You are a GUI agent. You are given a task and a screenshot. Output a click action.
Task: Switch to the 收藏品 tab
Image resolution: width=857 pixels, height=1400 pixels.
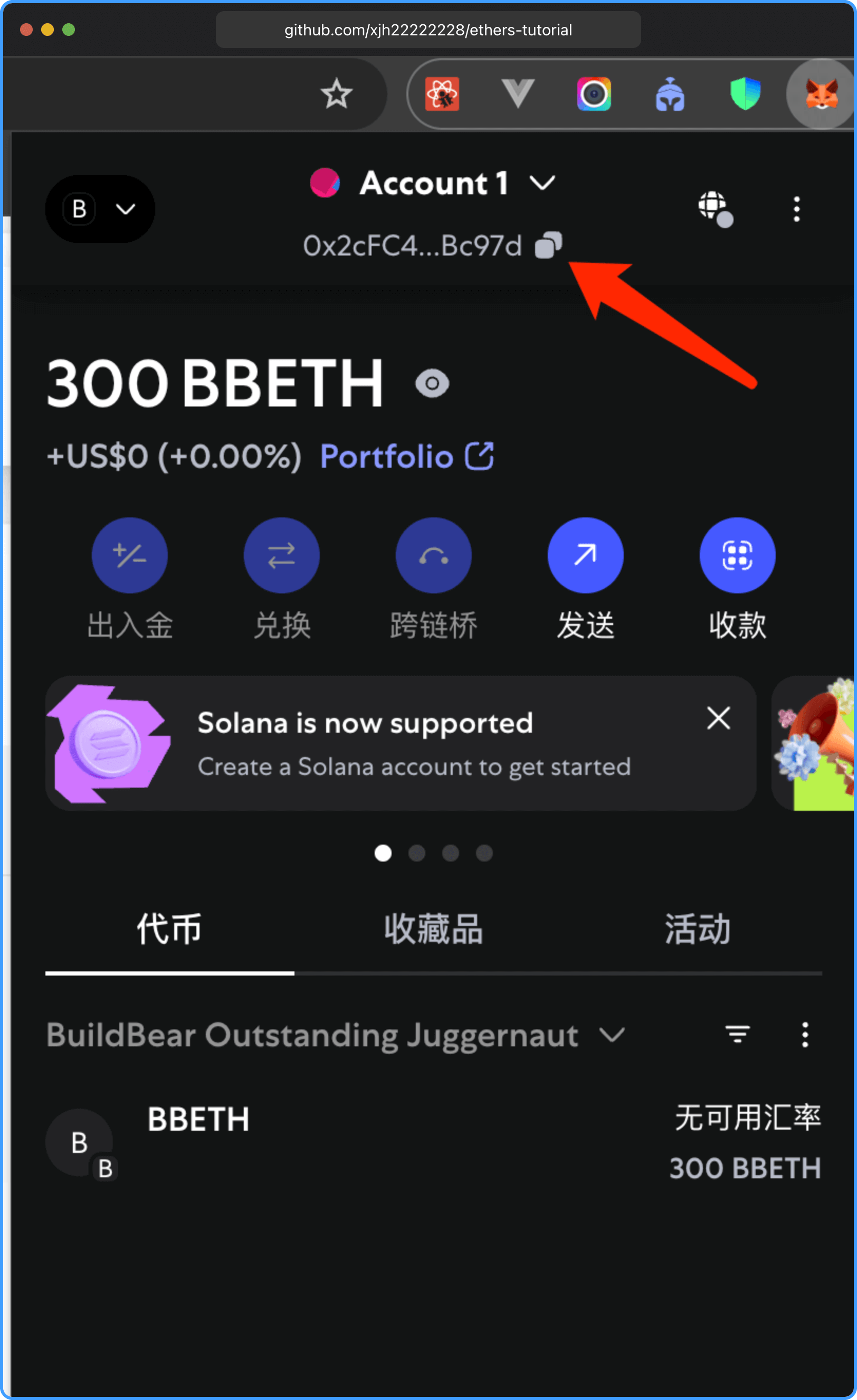[x=433, y=930]
